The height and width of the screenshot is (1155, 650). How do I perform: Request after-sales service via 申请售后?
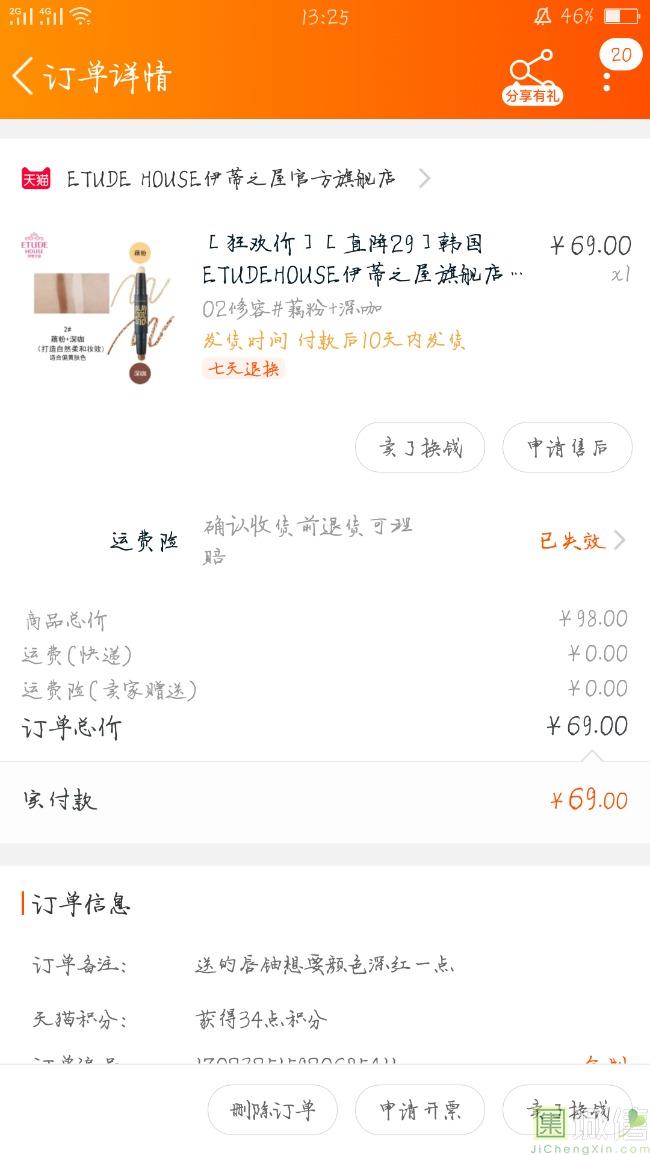click(567, 447)
